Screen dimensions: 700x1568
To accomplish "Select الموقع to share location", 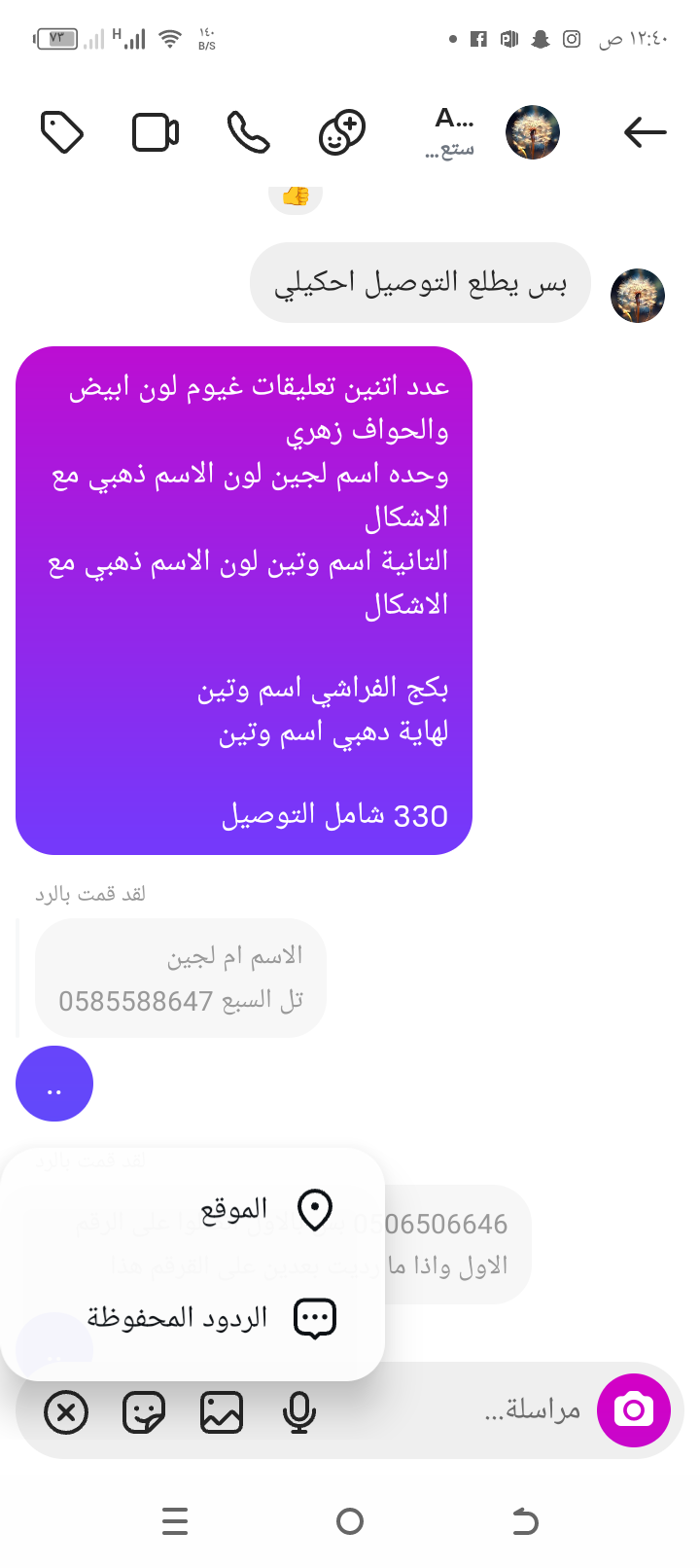I will 264,1210.
